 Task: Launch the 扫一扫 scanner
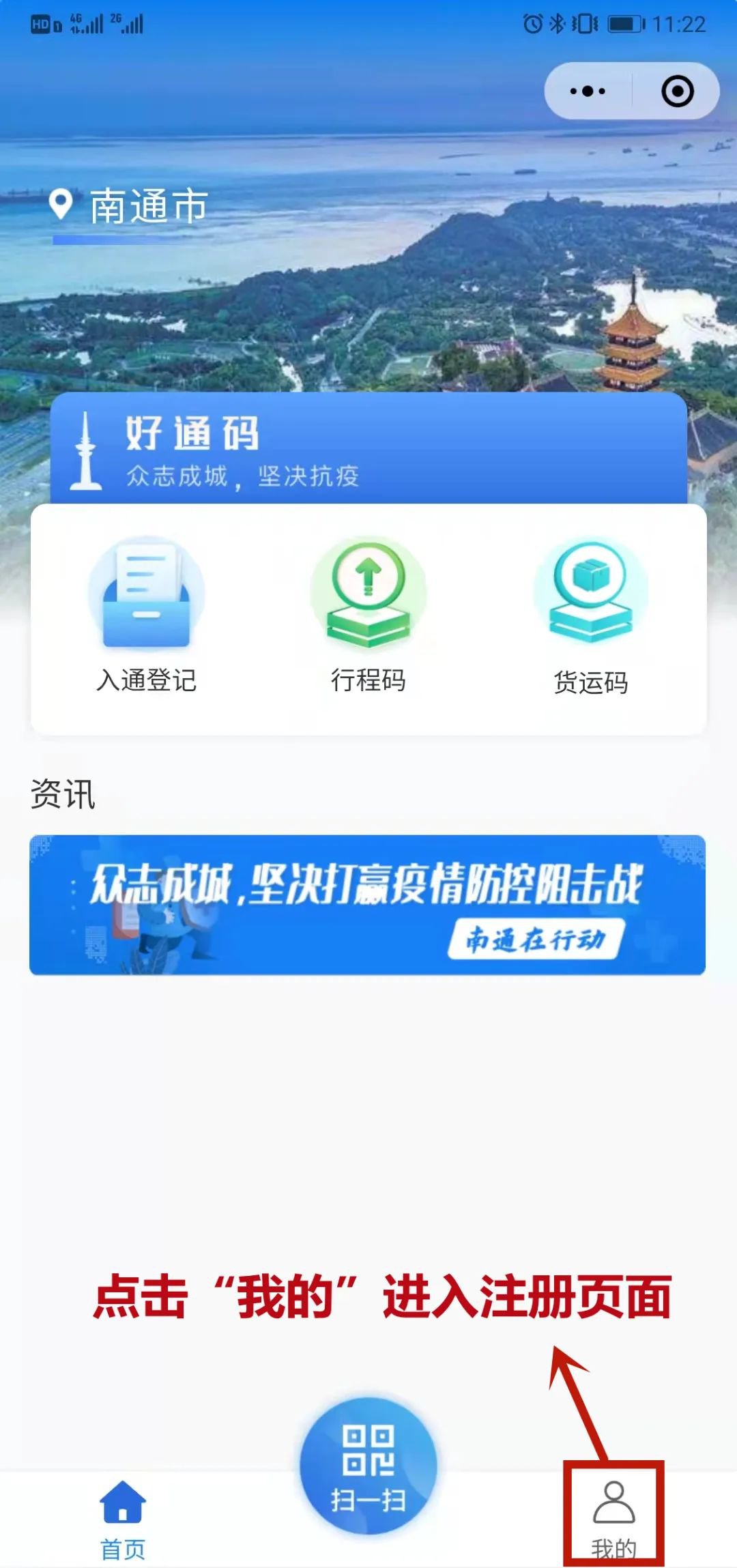369,1466
